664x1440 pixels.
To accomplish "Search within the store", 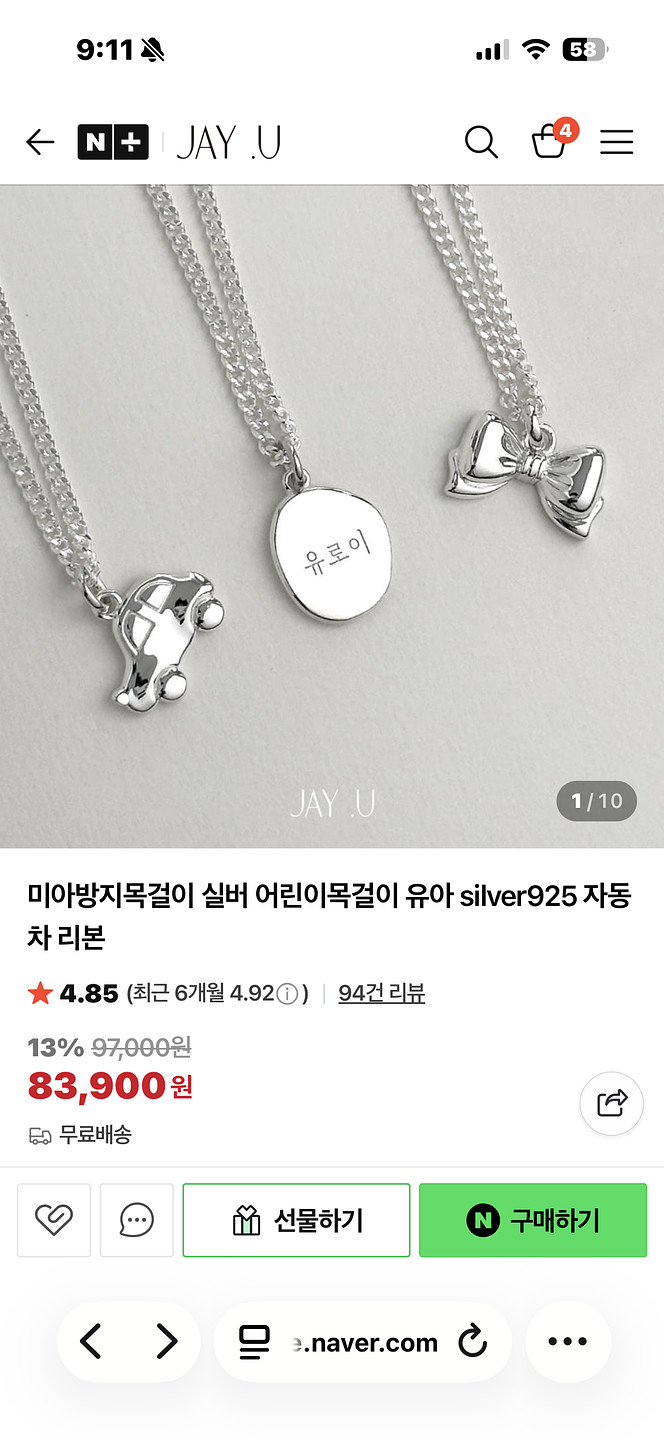I will pos(481,143).
